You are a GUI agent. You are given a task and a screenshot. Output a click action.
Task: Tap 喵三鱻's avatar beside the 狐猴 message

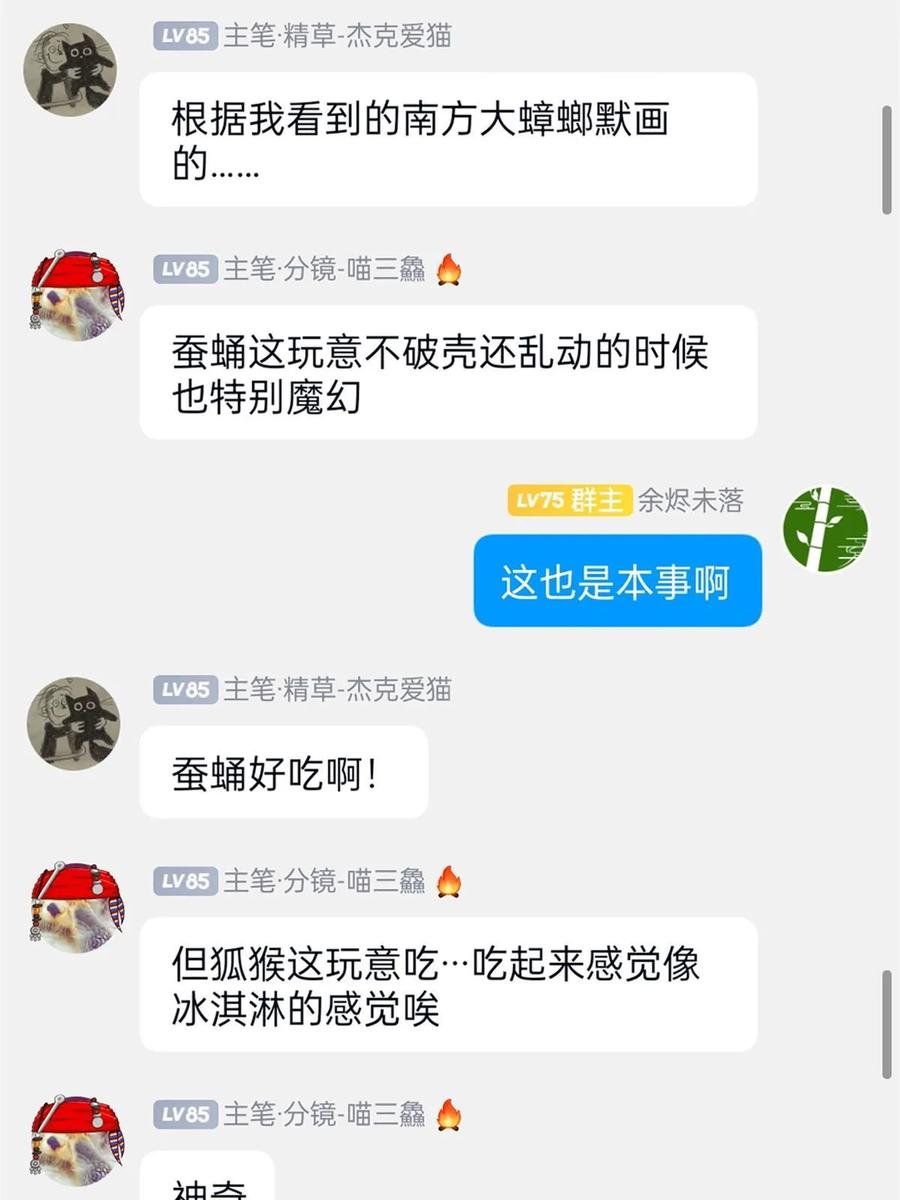(x=77, y=907)
